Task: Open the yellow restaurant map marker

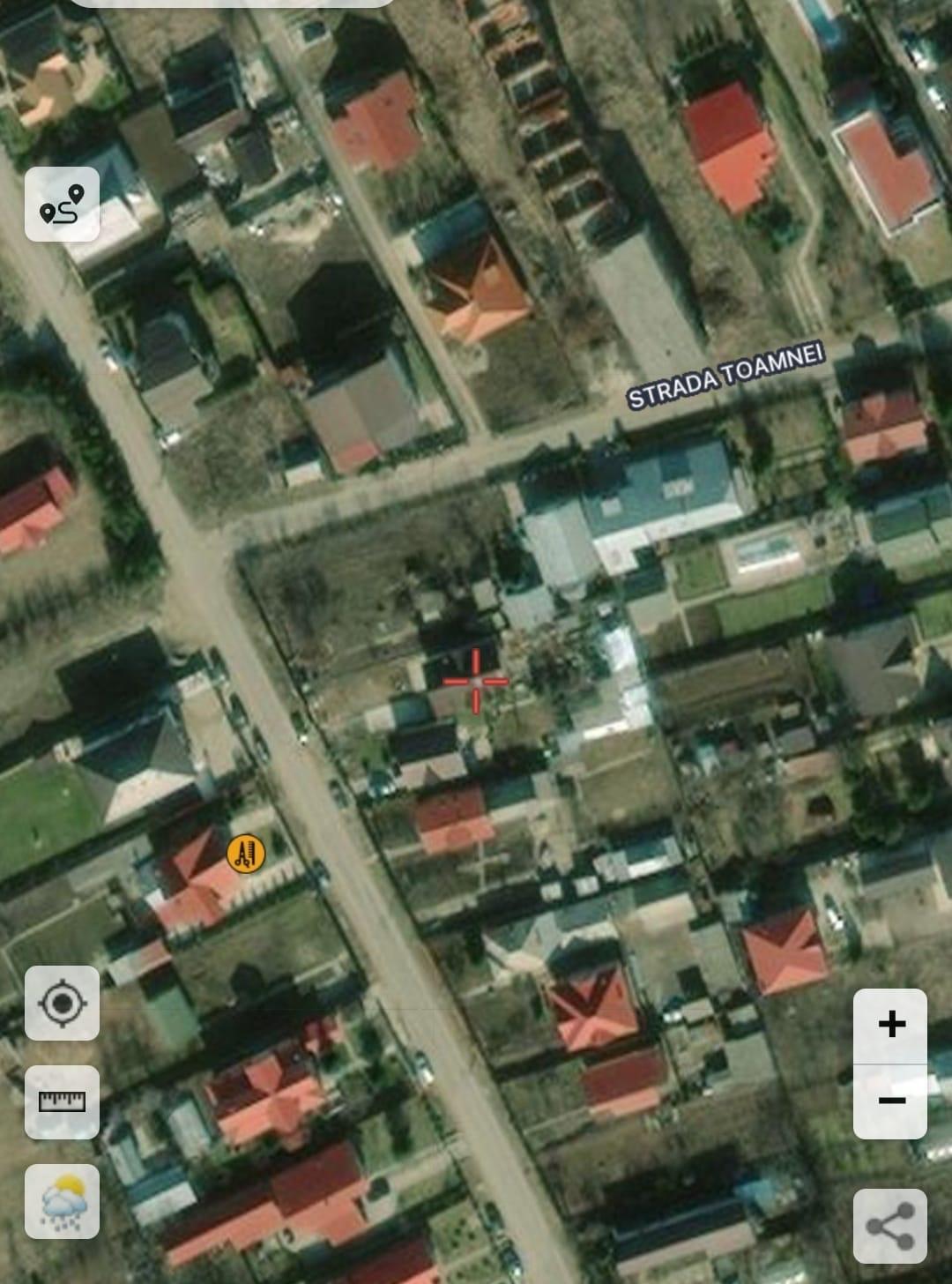Action: pyautogui.click(x=246, y=853)
